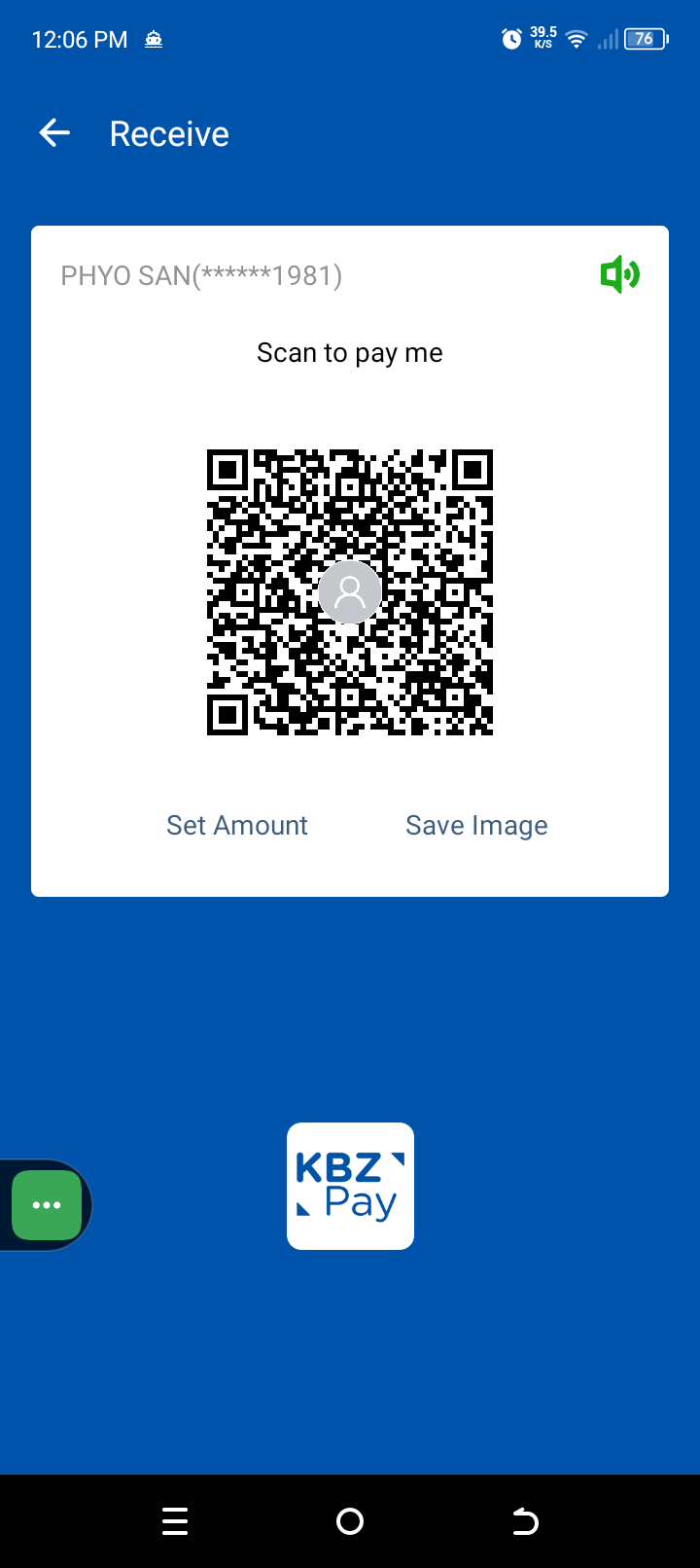Set Amount for the QR payment

tap(237, 826)
